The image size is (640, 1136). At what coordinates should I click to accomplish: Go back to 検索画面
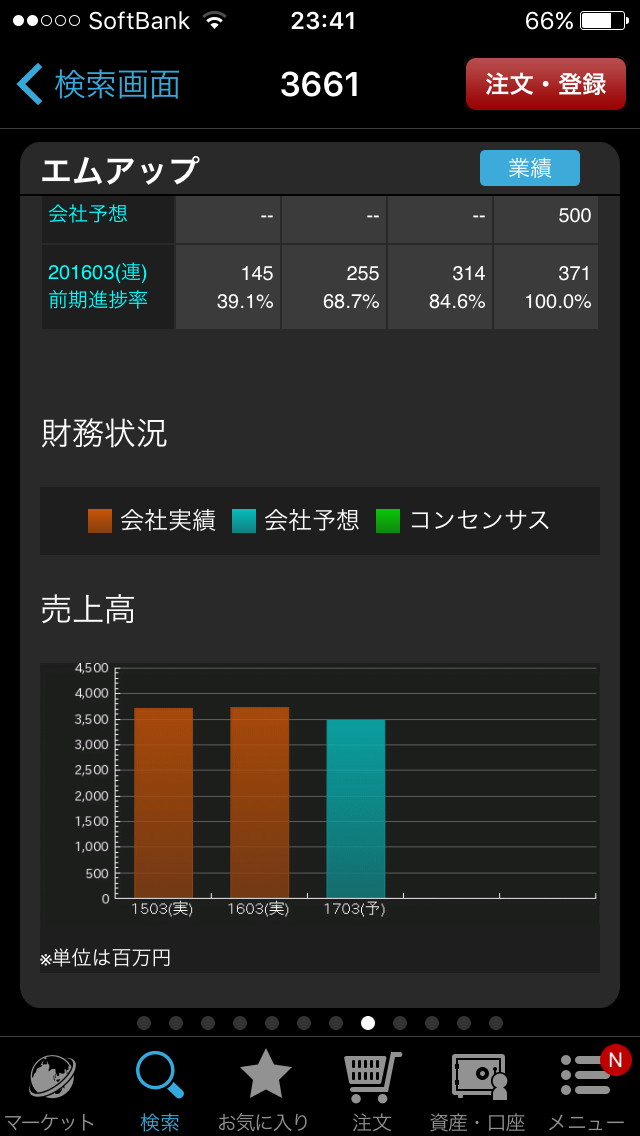(98, 85)
